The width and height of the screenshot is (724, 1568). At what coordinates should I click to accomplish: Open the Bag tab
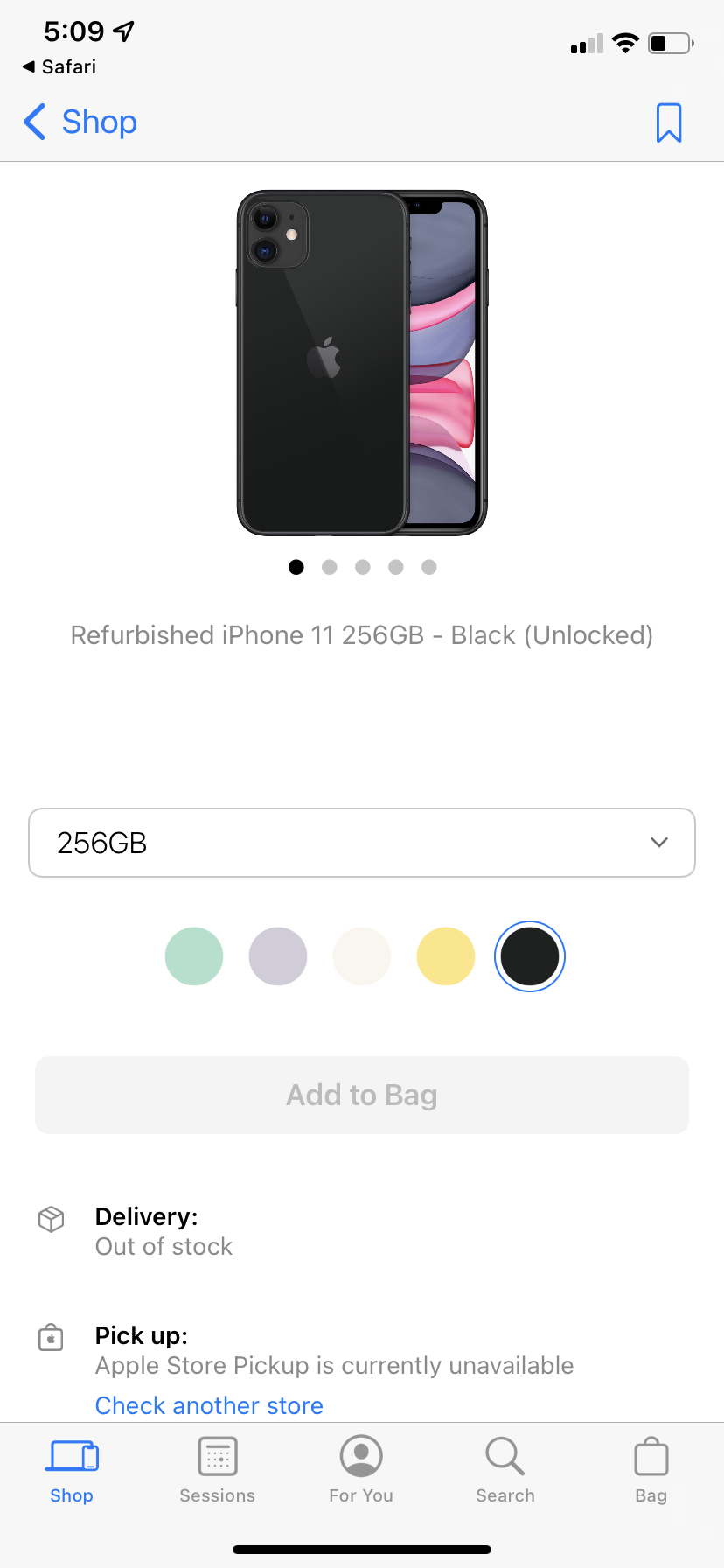coord(651,1470)
